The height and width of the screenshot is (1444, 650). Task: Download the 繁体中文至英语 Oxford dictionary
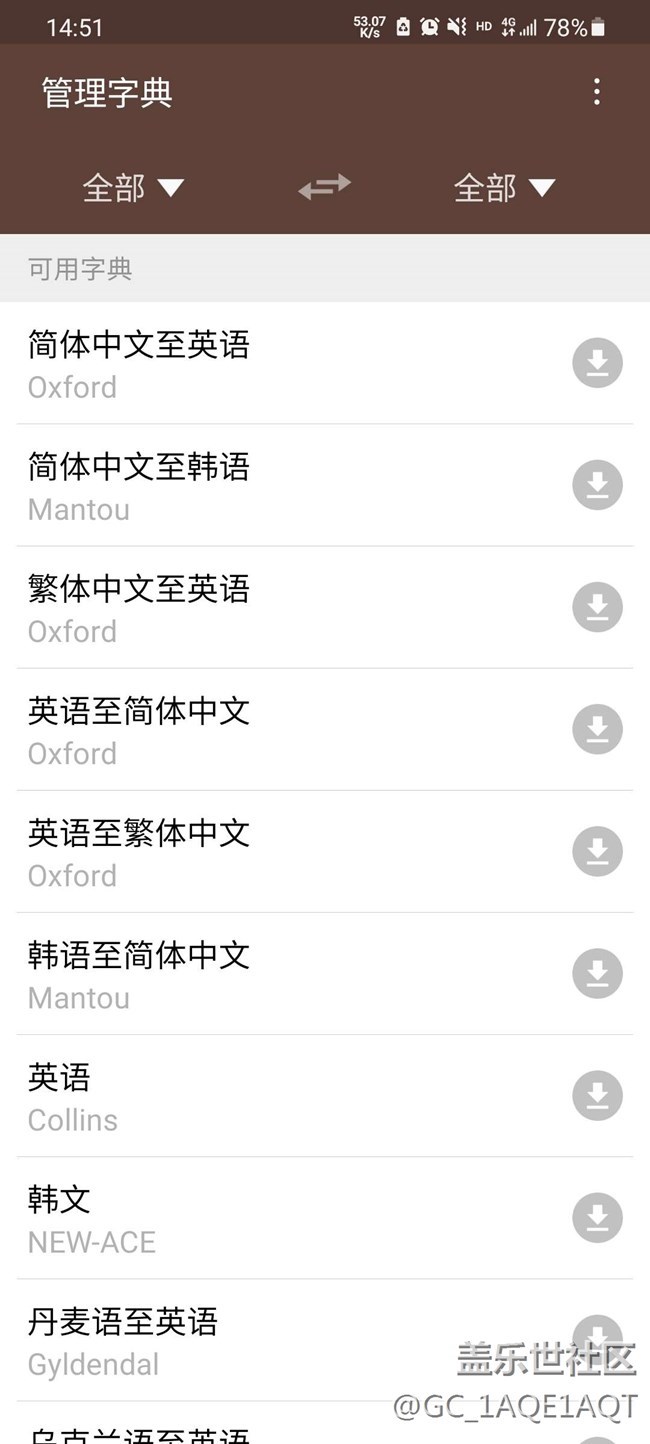(597, 607)
